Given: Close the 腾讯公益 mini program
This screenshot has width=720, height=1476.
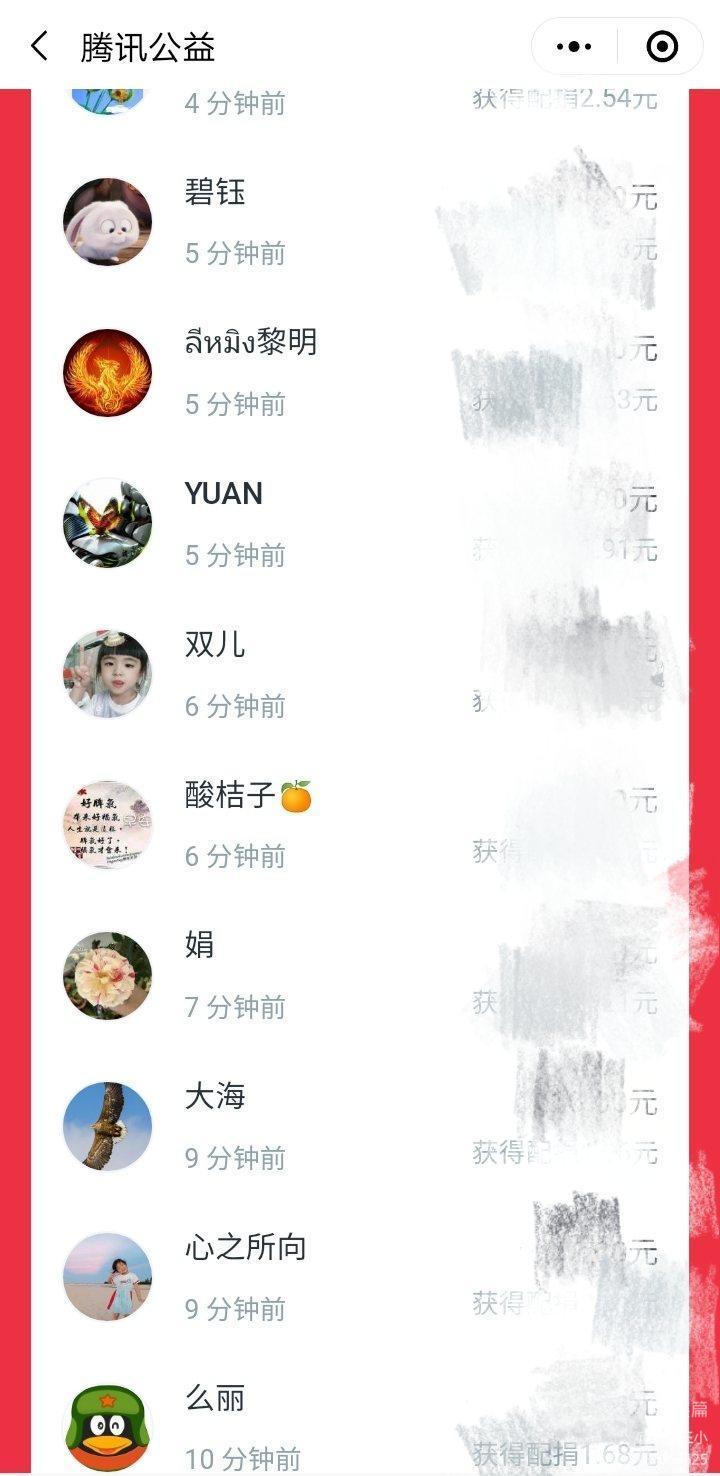Looking at the screenshot, I should click(662, 46).
